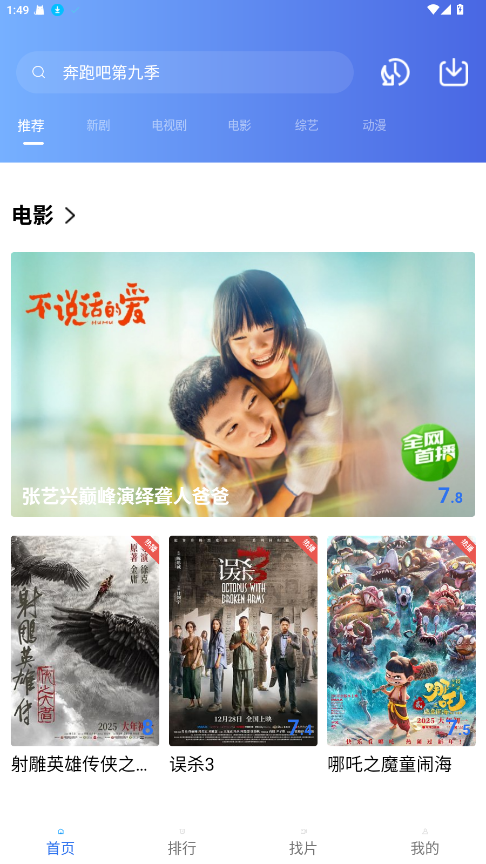The width and height of the screenshot is (486, 864).
Task: Open the 不说话的爱 featured banner
Action: point(243,384)
